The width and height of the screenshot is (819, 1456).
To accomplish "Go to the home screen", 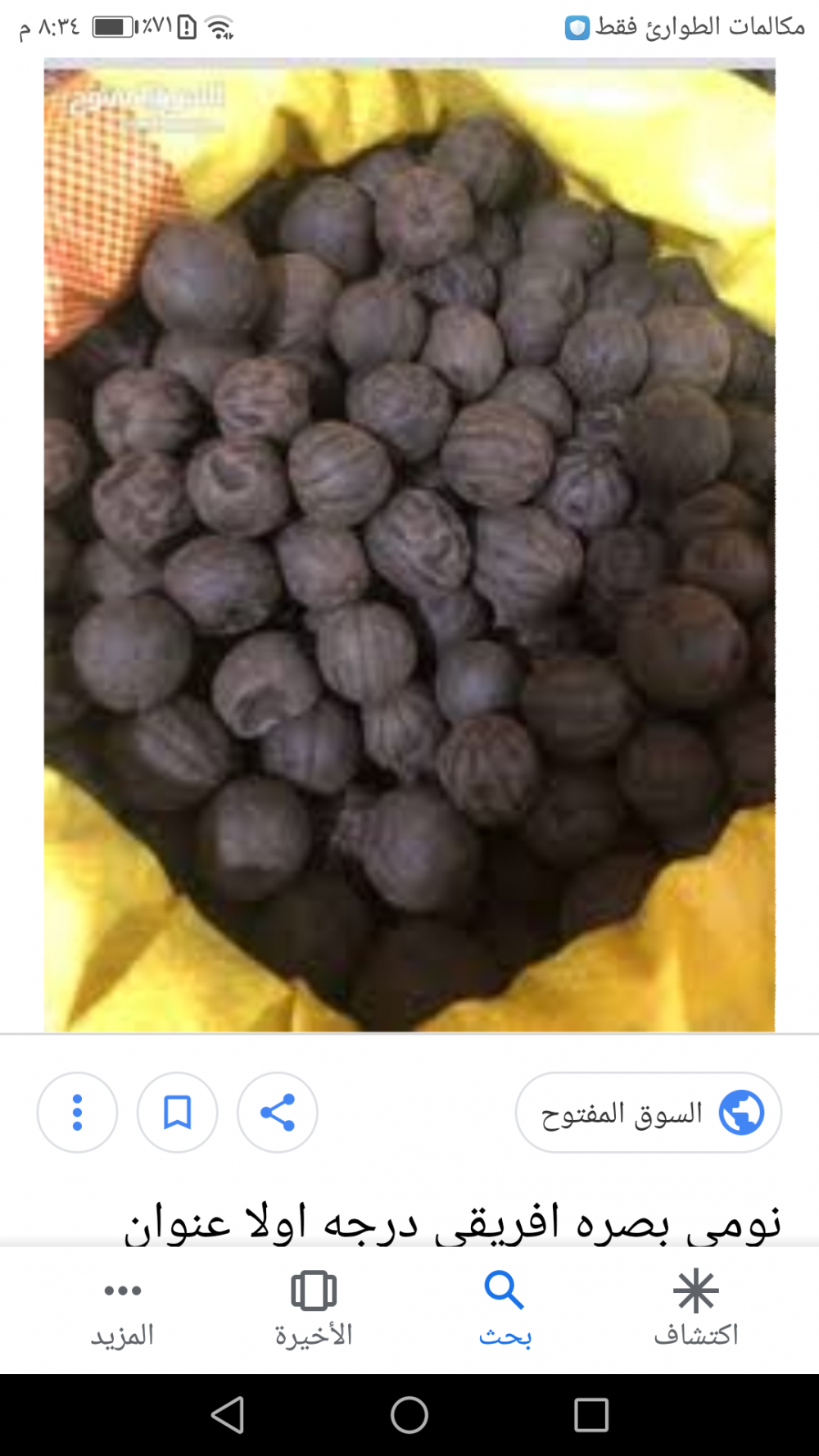I will coord(409,1415).
